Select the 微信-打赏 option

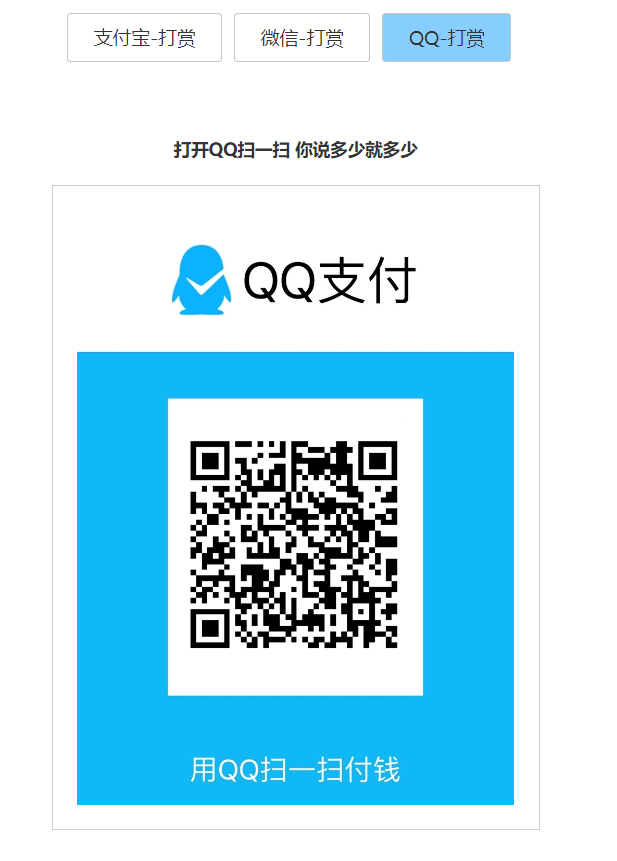click(x=302, y=38)
